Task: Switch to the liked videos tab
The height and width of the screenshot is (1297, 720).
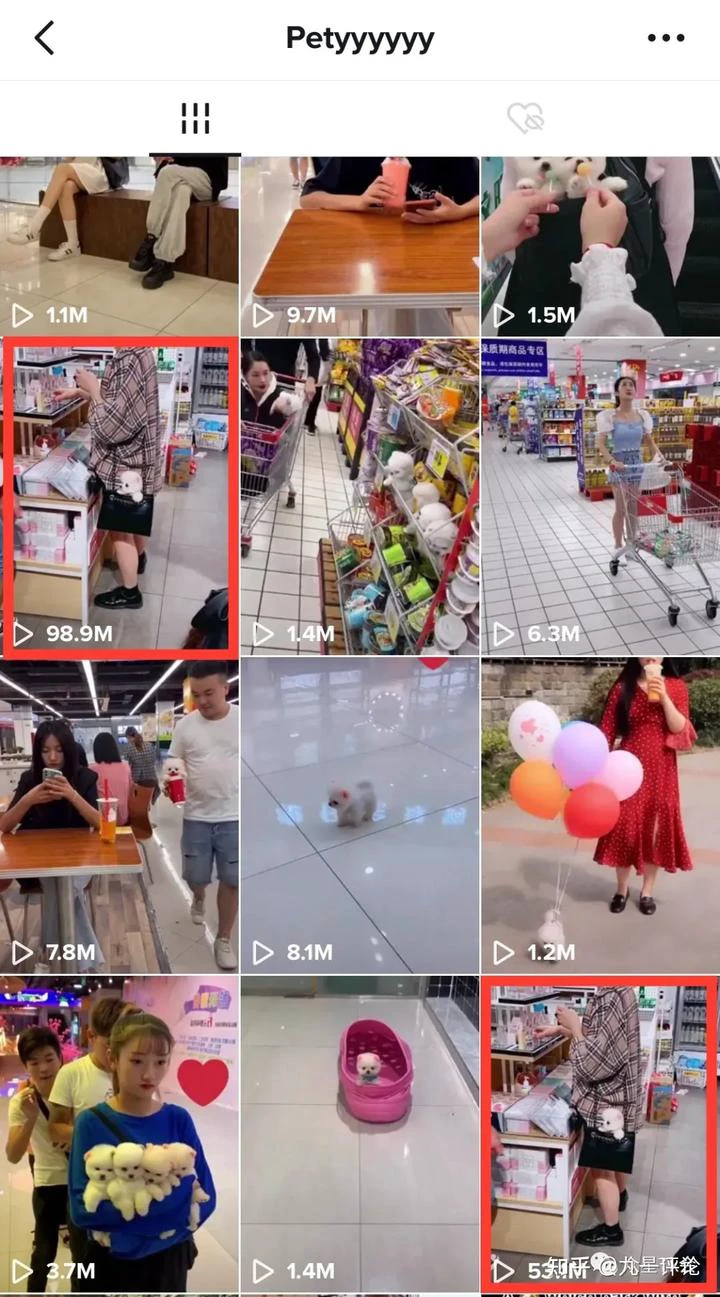Action: tap(525, 119)
